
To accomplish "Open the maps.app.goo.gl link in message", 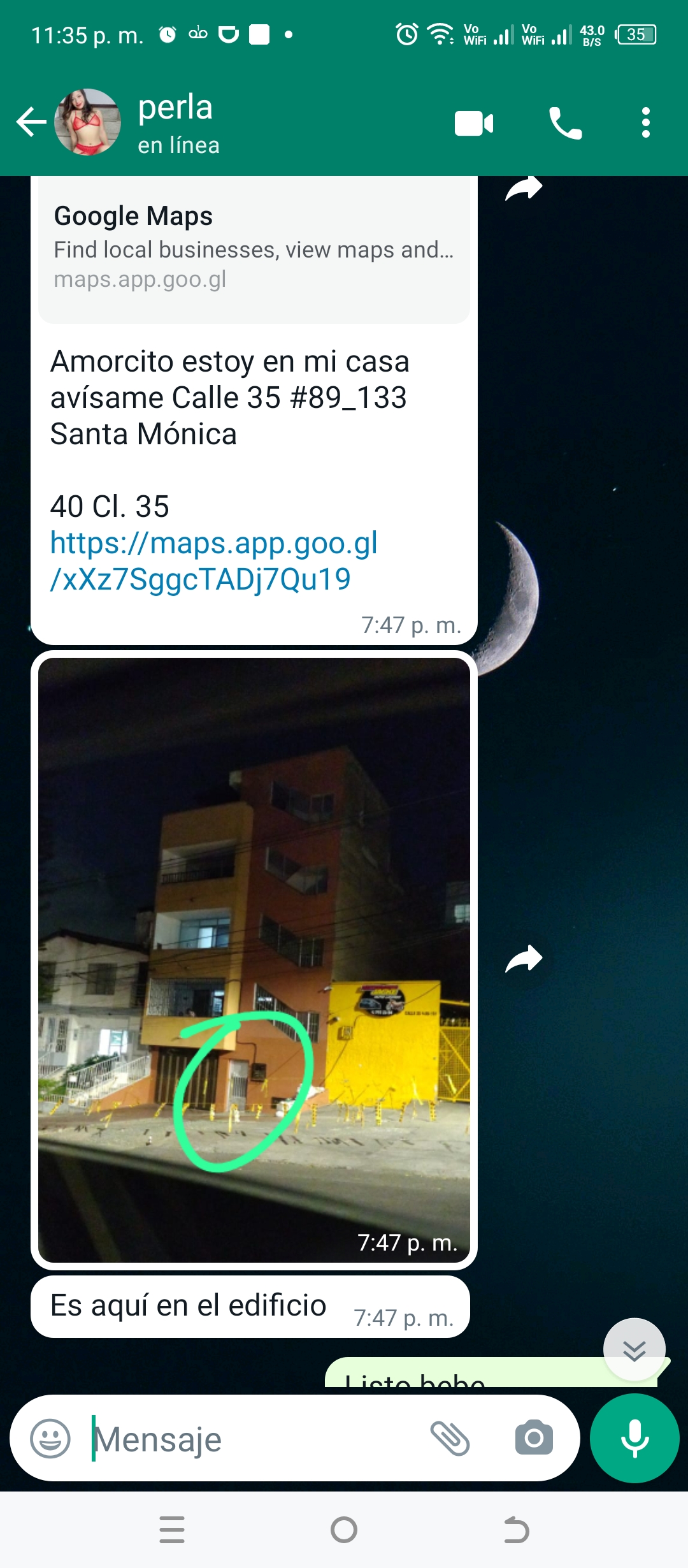I will click(214, 561).
